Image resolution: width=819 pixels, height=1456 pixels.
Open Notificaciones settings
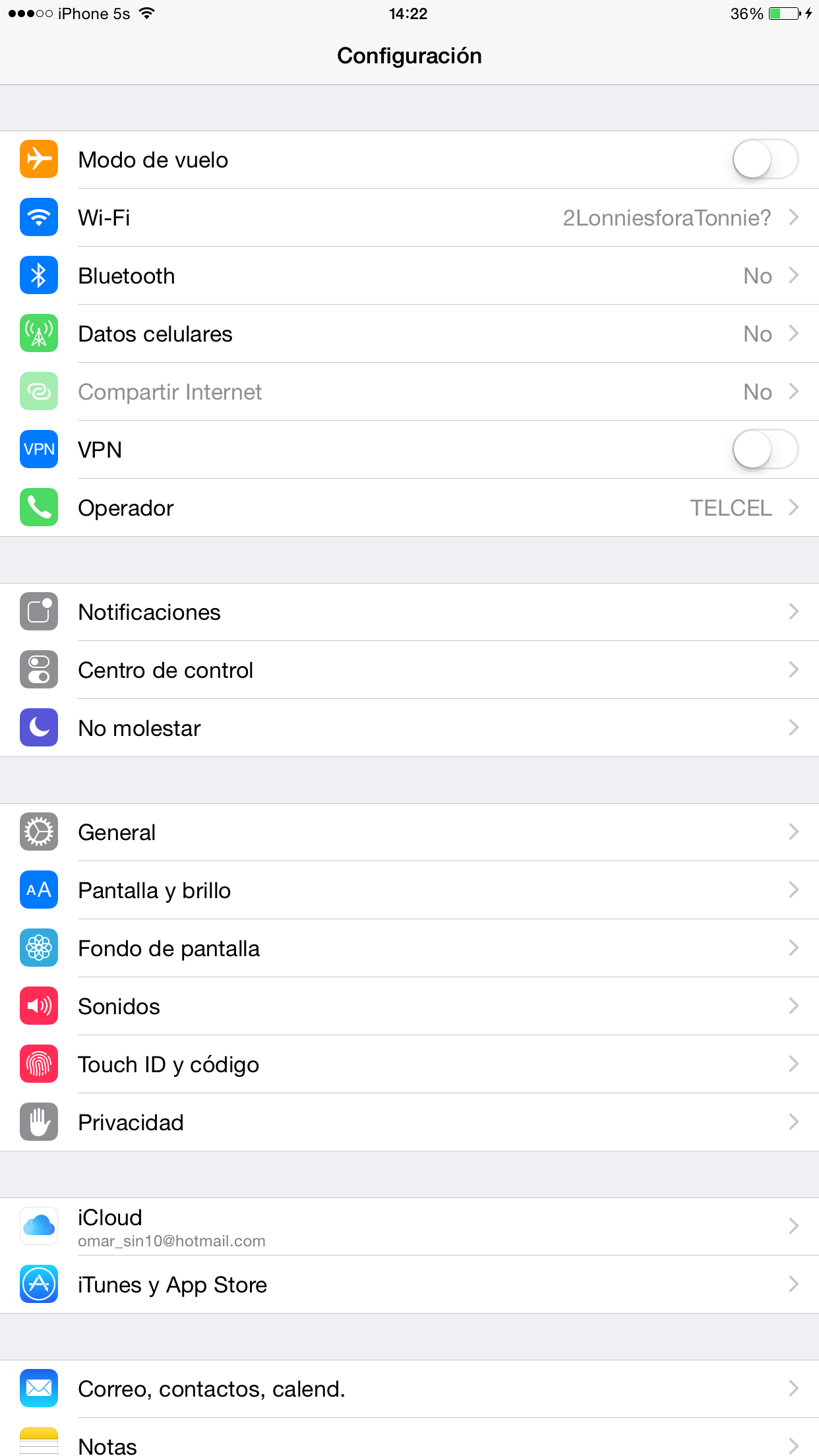point(409,612)
